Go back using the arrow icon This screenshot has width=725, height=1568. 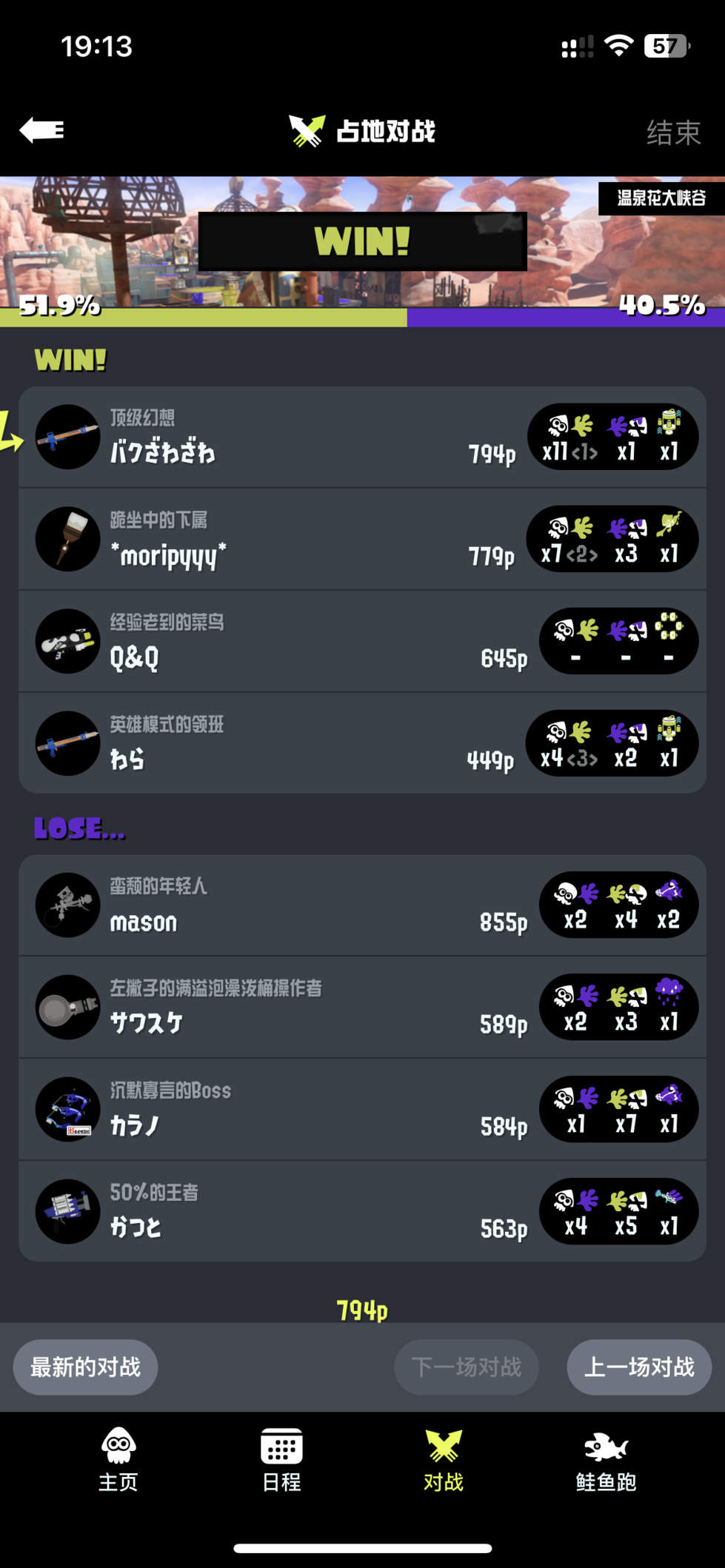pyautogui.click(x=42, y=130)
